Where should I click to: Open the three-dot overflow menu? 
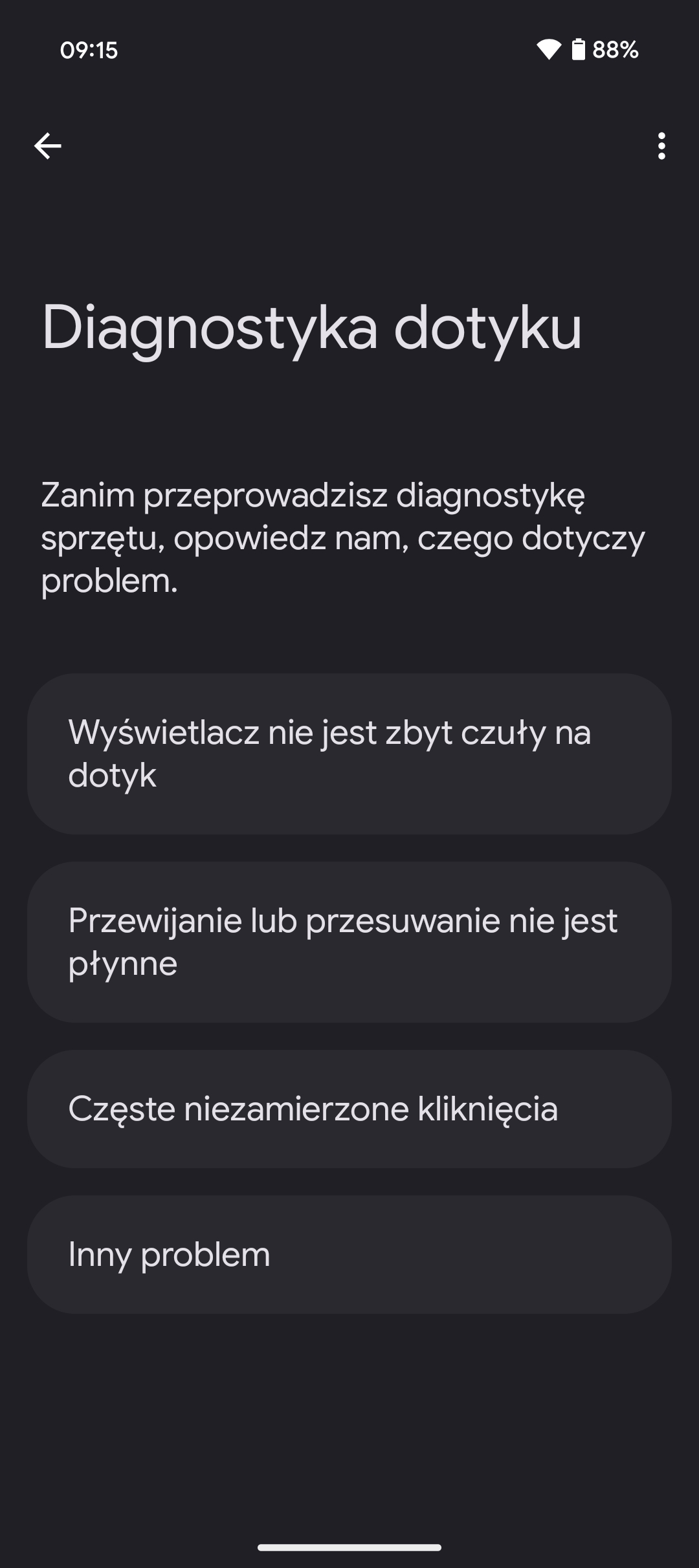(x=661, y=146)
